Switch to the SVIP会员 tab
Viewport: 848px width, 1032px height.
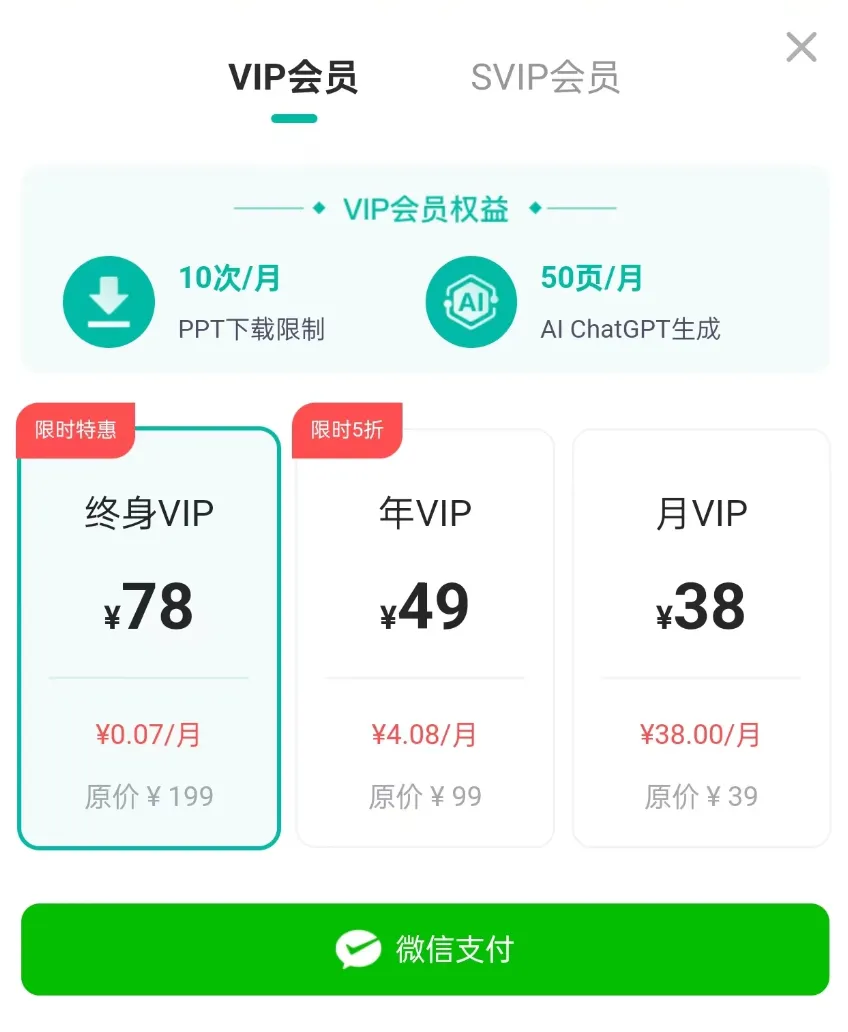click(x=545, y=78)
